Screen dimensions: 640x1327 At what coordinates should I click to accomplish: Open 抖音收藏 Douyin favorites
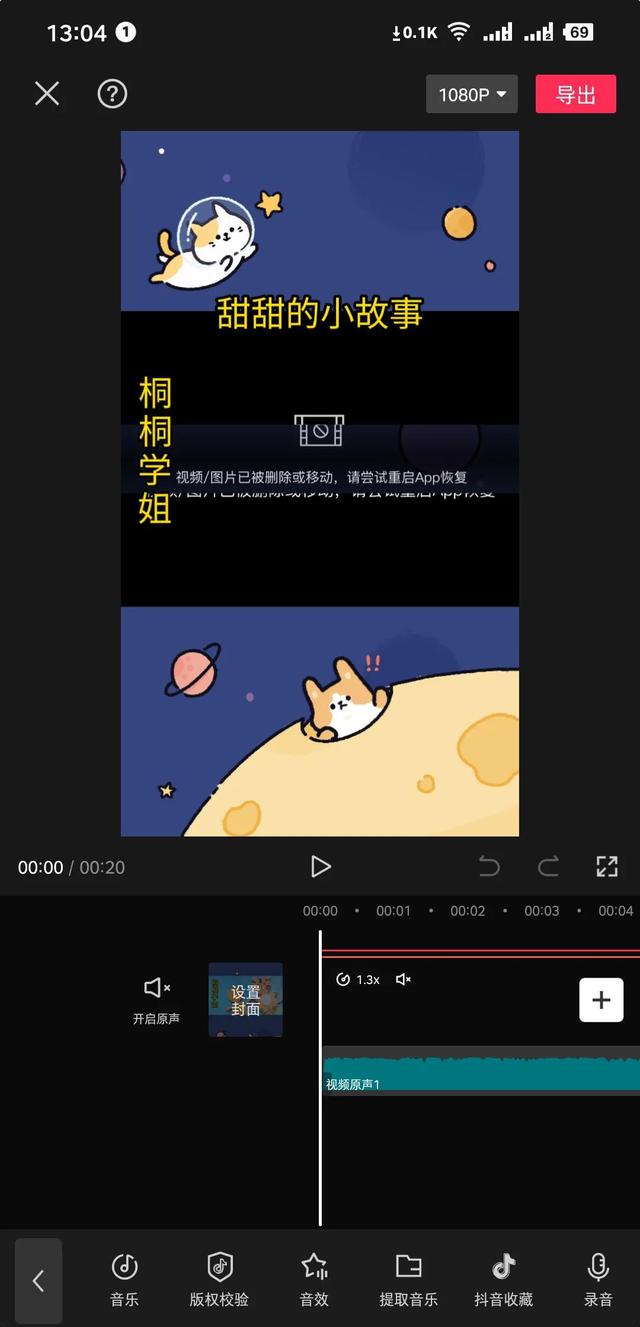click(x=503, y=1281)
